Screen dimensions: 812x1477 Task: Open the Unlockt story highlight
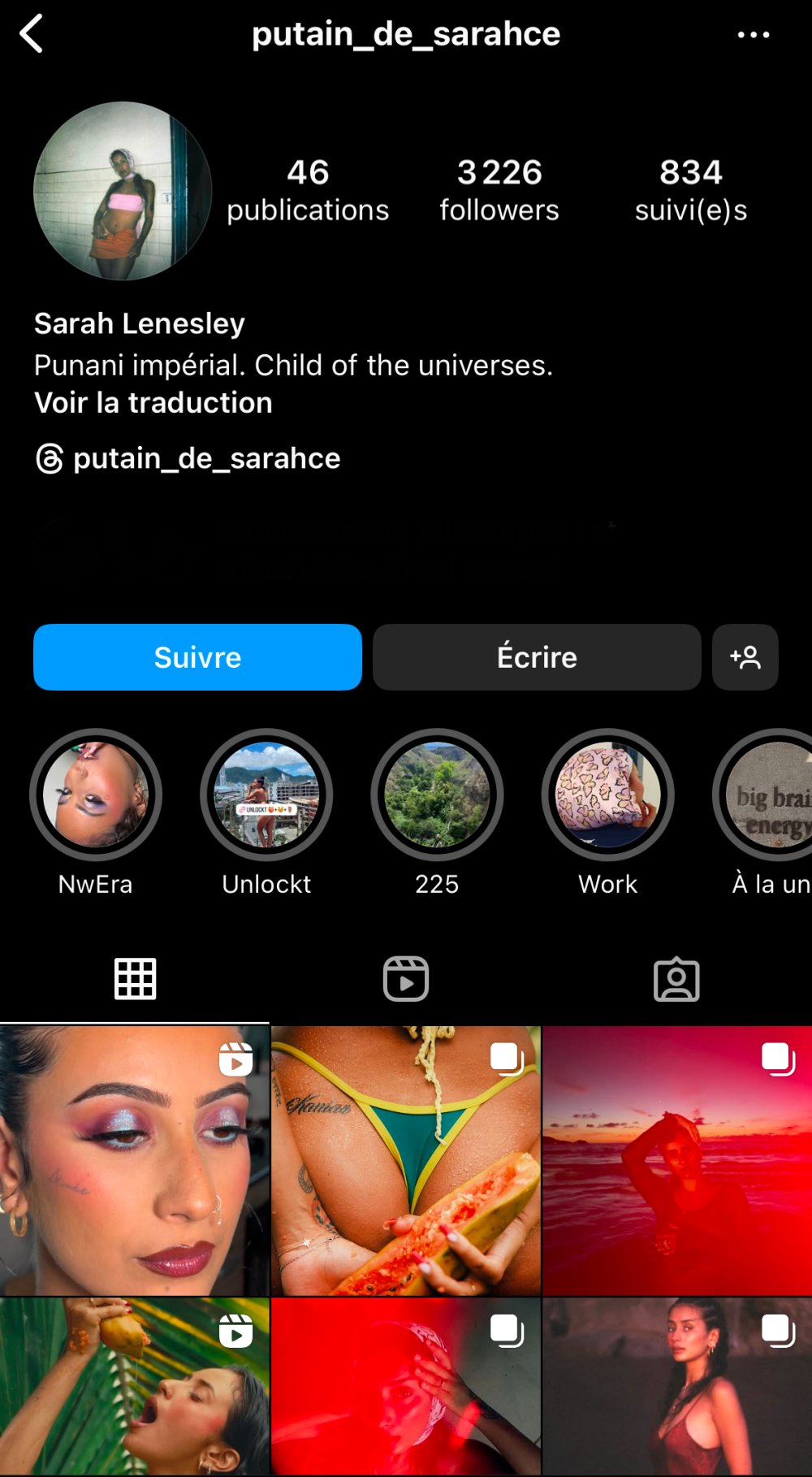[x=266, y=795]
